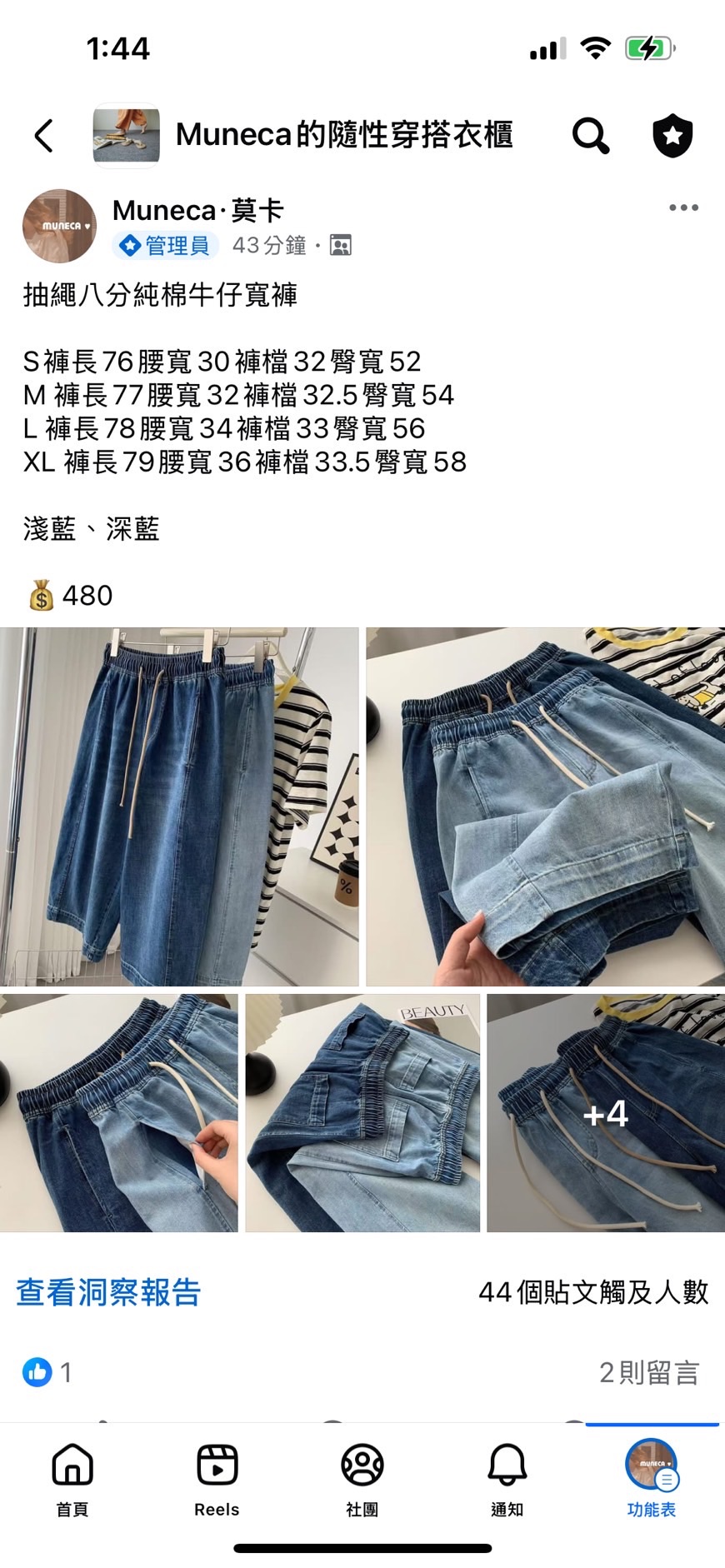The width and height of the screenshot is (725, 1568).
Task: Open Muneca·莫卡's profile picture
Action: (59, 226)
